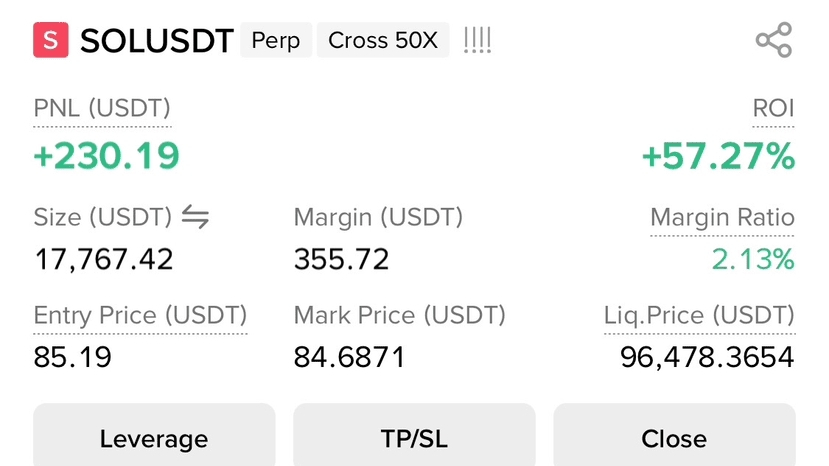Viewport: 829px width, 466px height.
Task: Open the TP/SL settings
Action: tap(414, 438)
